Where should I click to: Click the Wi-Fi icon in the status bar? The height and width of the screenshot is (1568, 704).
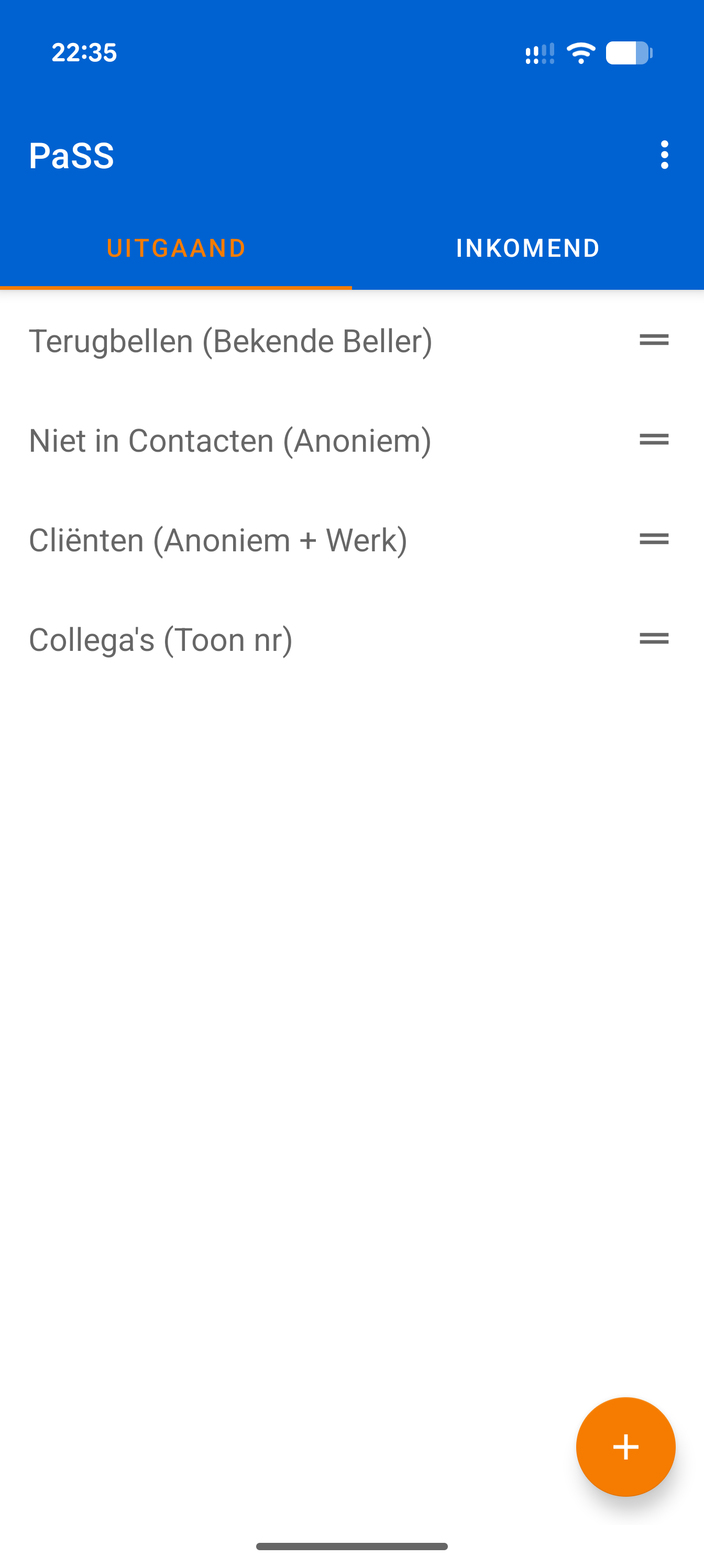coord(580,53)
